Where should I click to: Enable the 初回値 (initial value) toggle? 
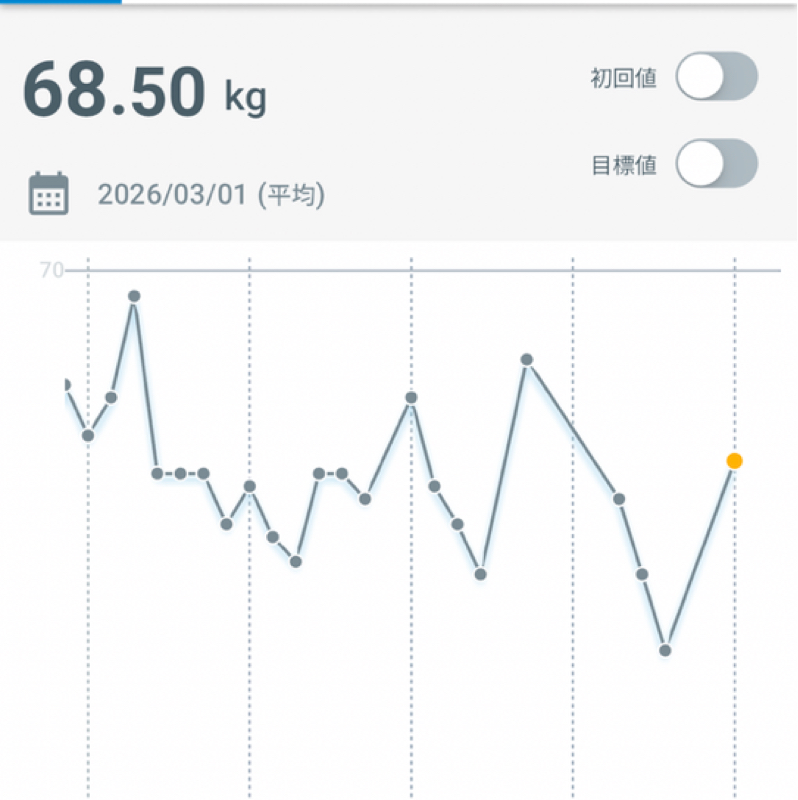[x=715, y=75]
